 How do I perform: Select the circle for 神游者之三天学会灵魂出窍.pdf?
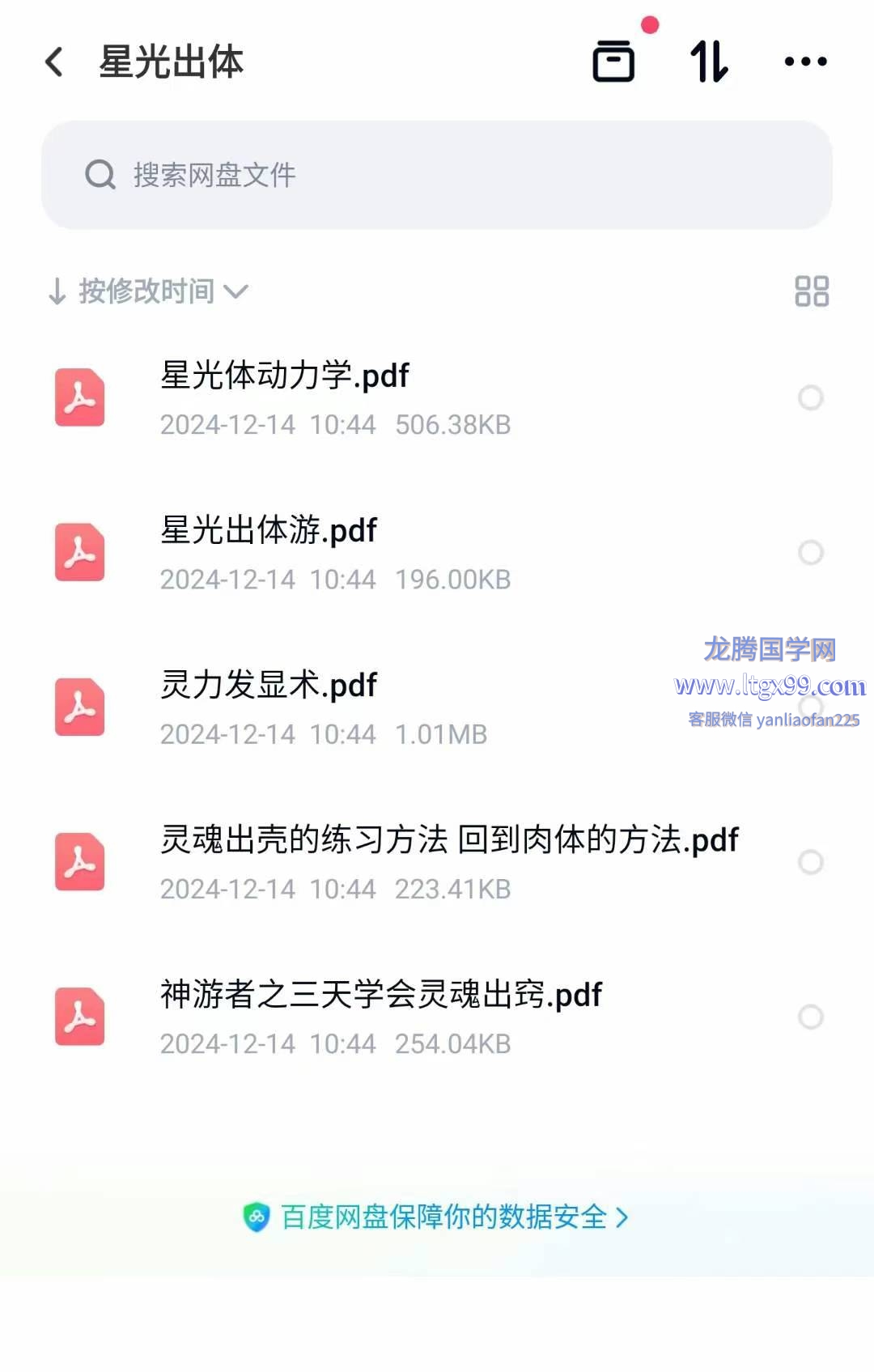810,1017
